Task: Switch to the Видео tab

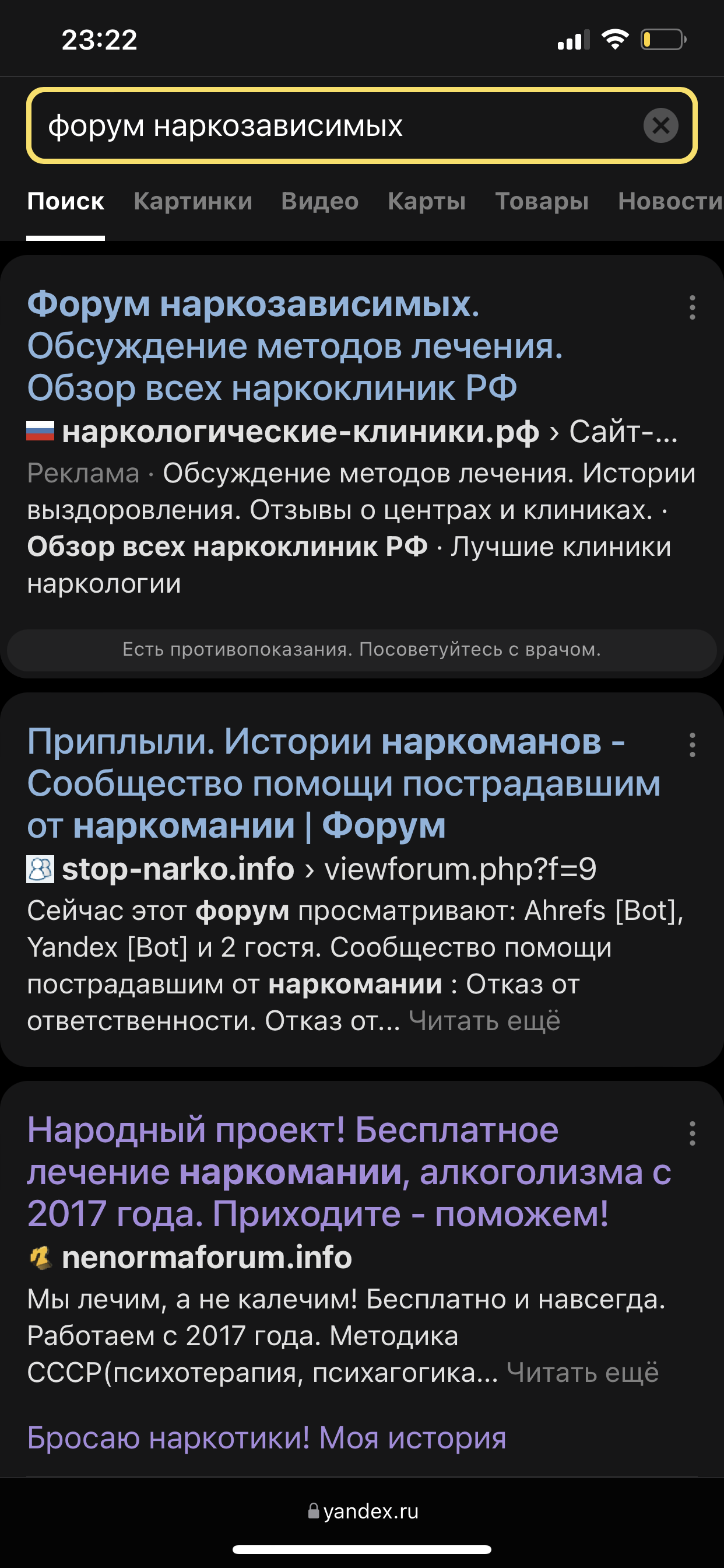Action: pos(320,201)
